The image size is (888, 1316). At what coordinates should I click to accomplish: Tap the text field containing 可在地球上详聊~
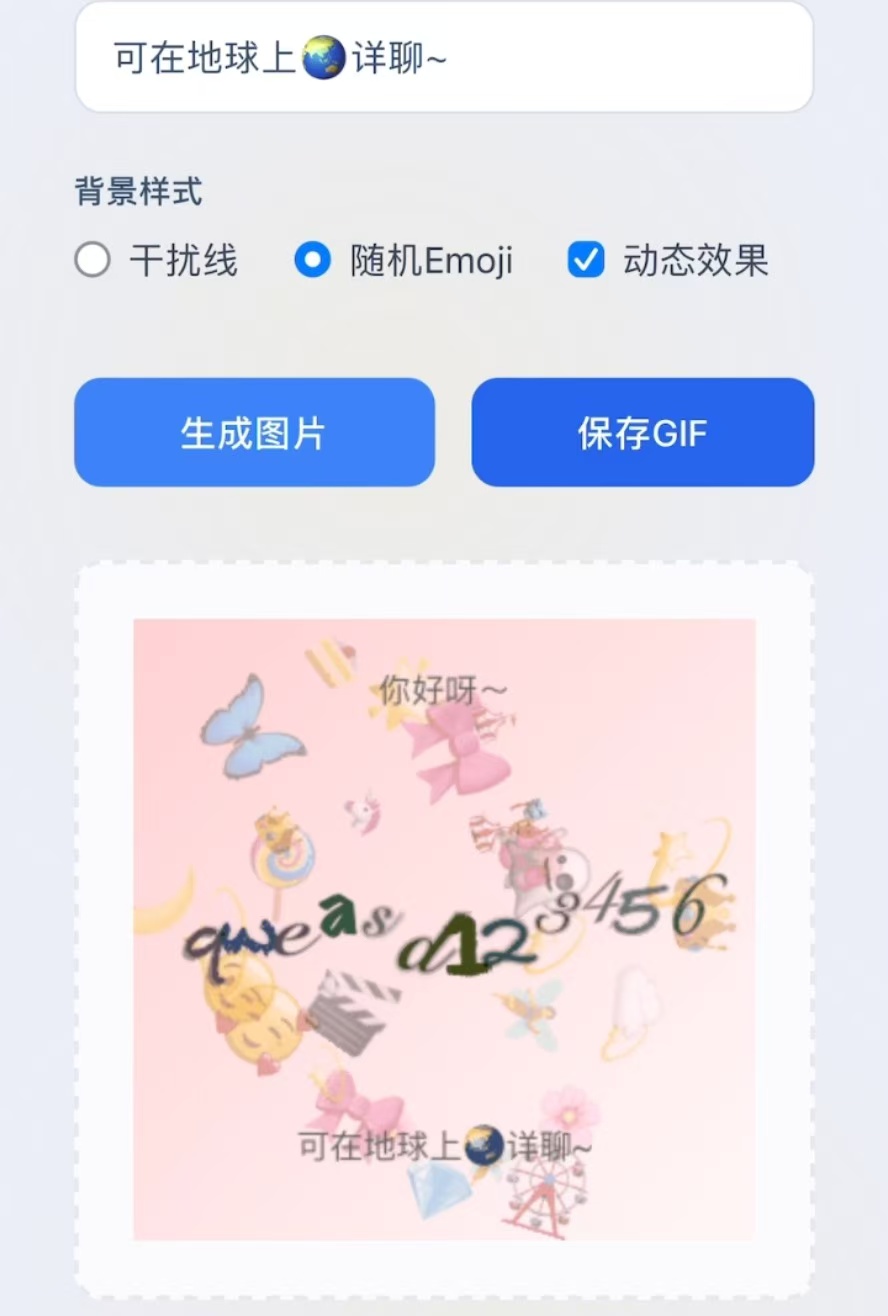click(444, 58)
